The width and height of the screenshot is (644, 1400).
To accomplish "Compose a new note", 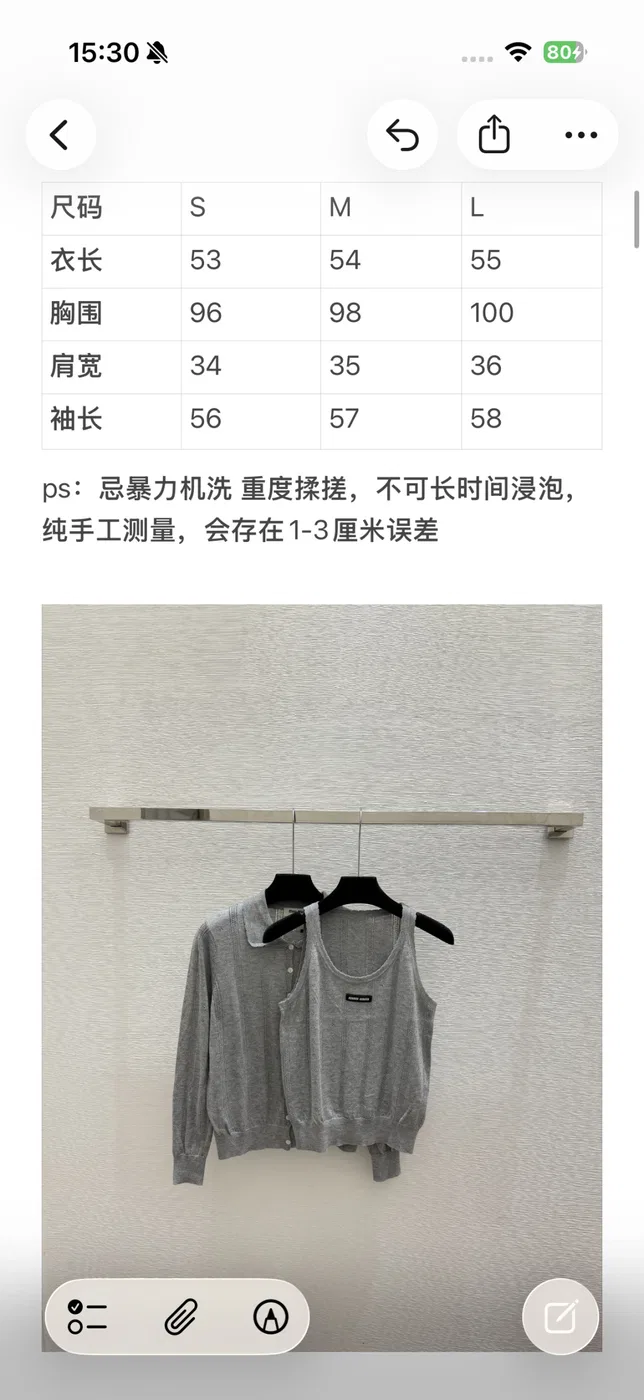I will 561,1317.
